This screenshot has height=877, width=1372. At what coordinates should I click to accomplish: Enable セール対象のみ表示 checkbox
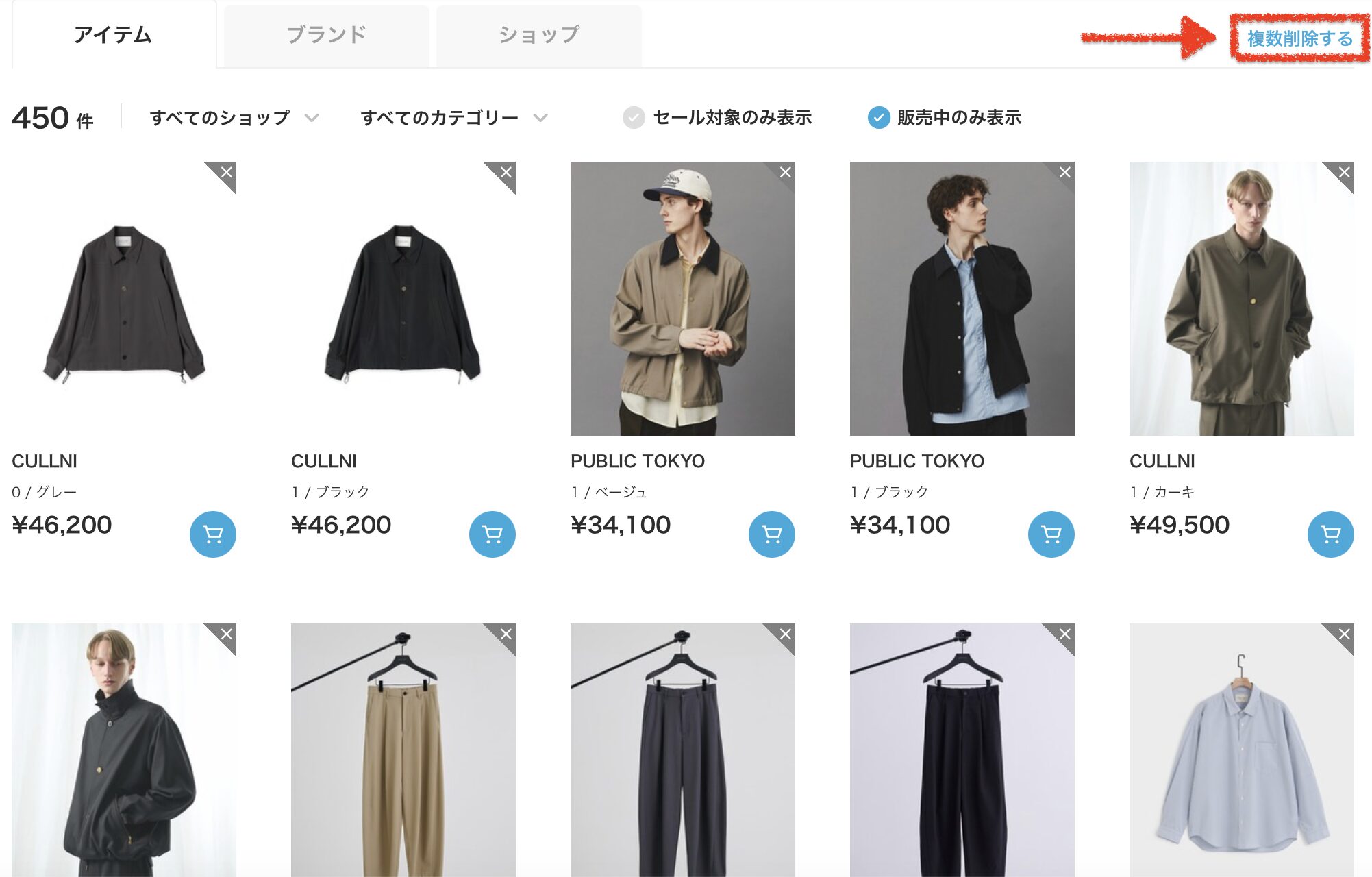[634, 118]
